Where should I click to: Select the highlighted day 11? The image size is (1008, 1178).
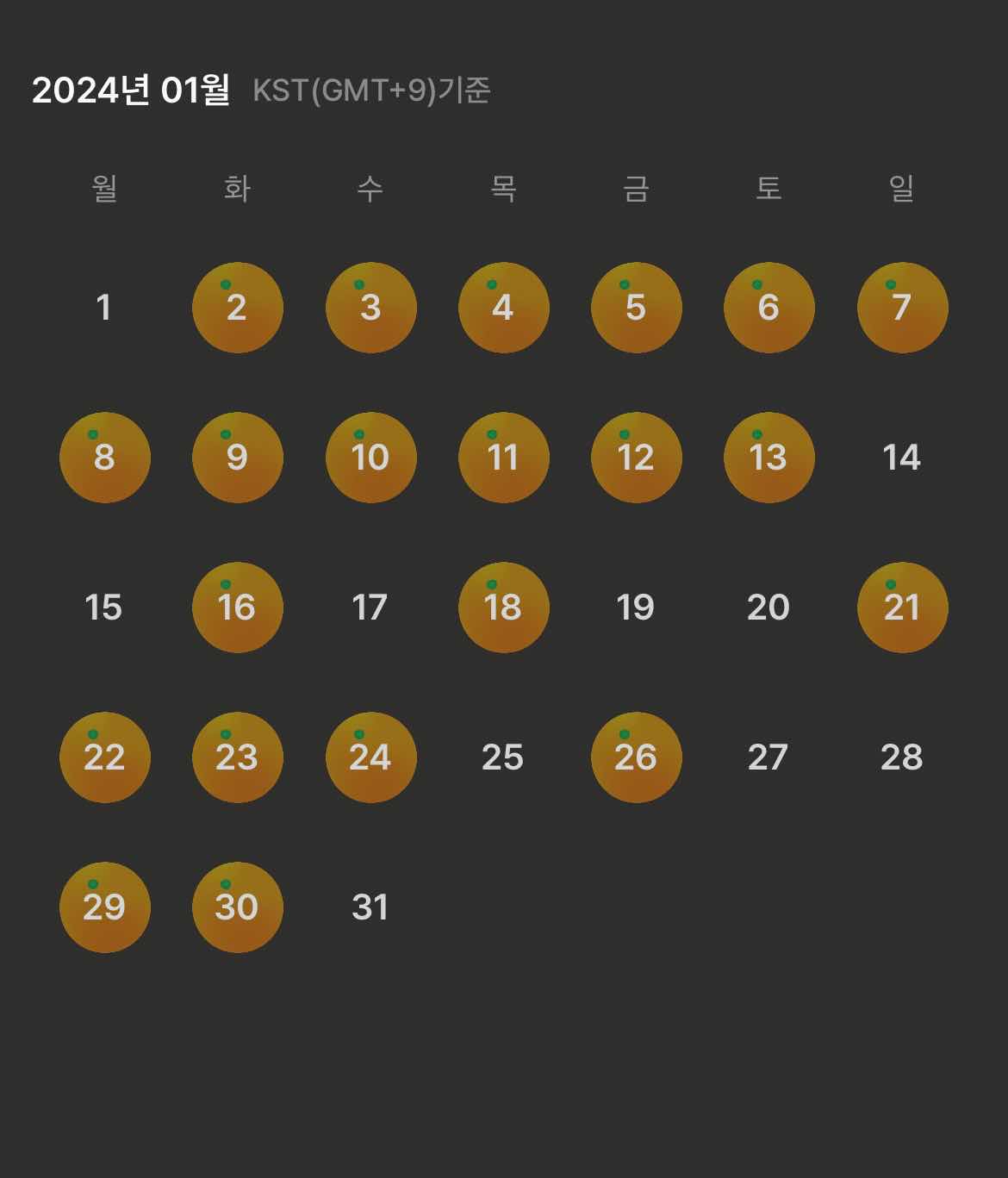(x=503, y=458)
